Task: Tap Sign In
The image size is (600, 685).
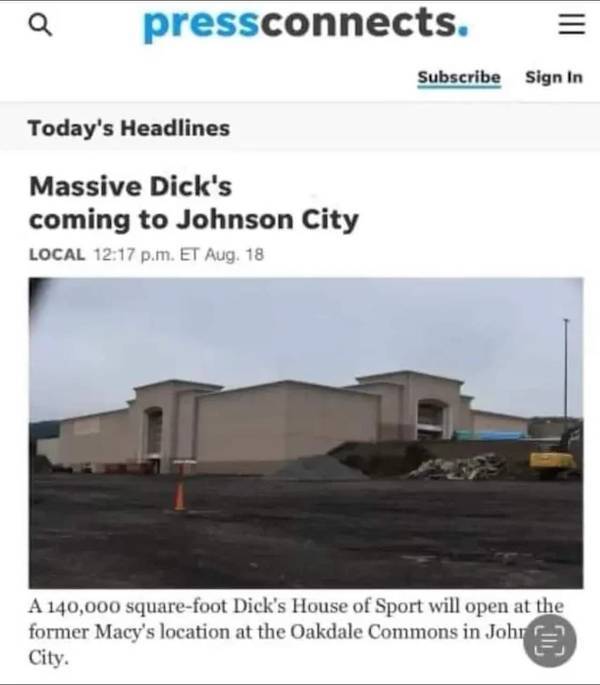Action: click(x=553, y=77)
